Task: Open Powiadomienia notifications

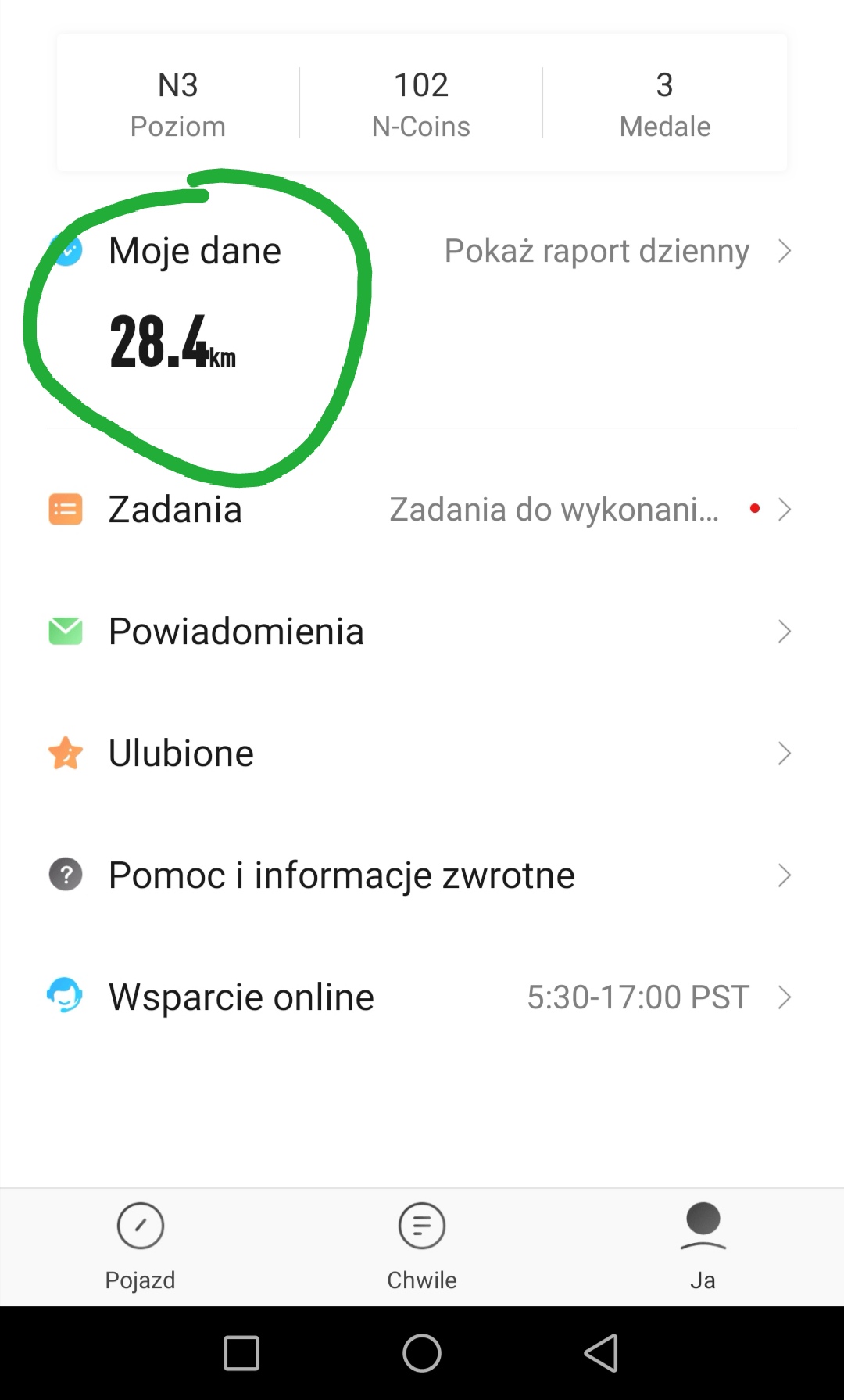Action: 420,632
